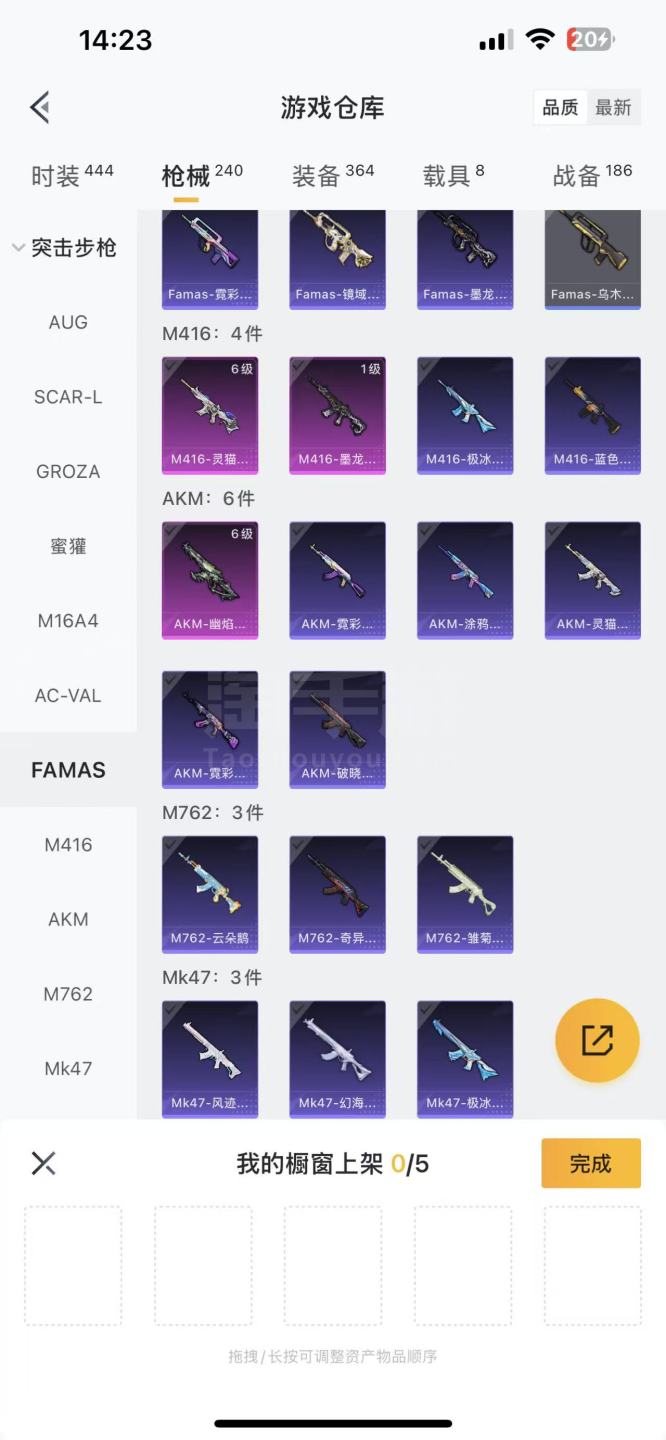Select AUG in the sidebar

(x=68, y=322)
